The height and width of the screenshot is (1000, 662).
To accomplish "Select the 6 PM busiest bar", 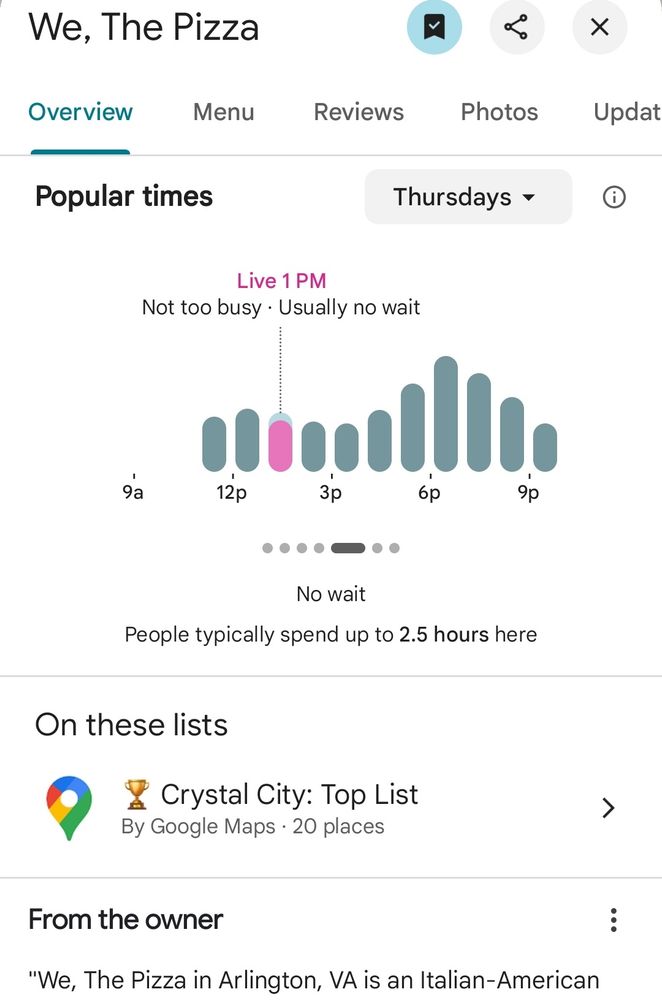I will coord(446,413).
